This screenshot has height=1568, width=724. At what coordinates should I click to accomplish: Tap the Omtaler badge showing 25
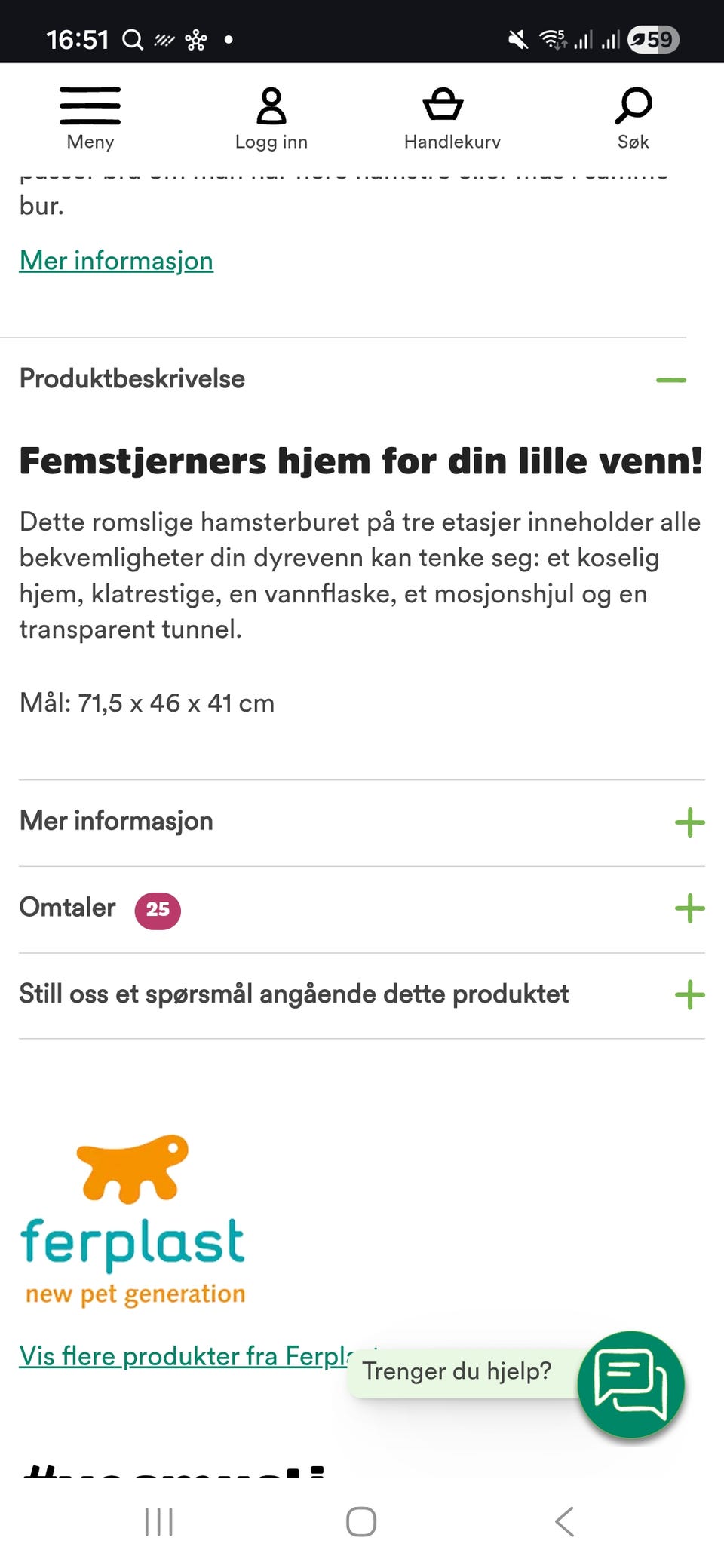click(x=158, y=909)
